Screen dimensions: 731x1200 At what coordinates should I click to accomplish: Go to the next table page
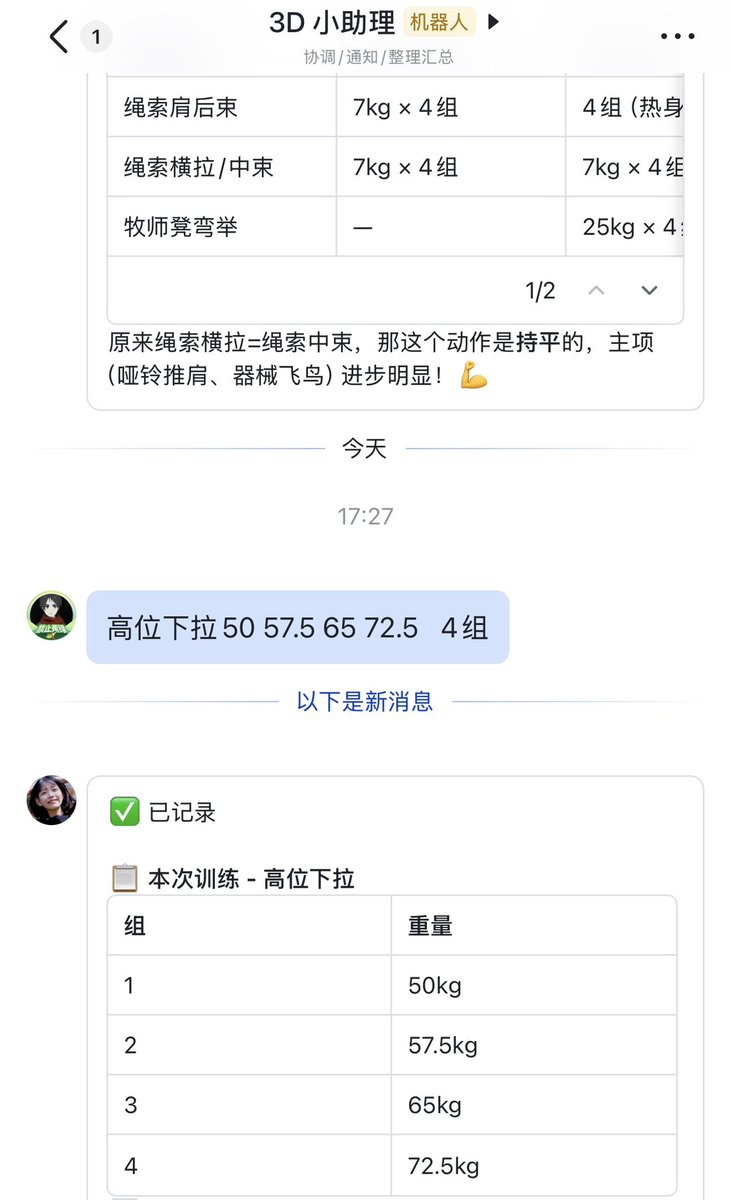[650, 291]
